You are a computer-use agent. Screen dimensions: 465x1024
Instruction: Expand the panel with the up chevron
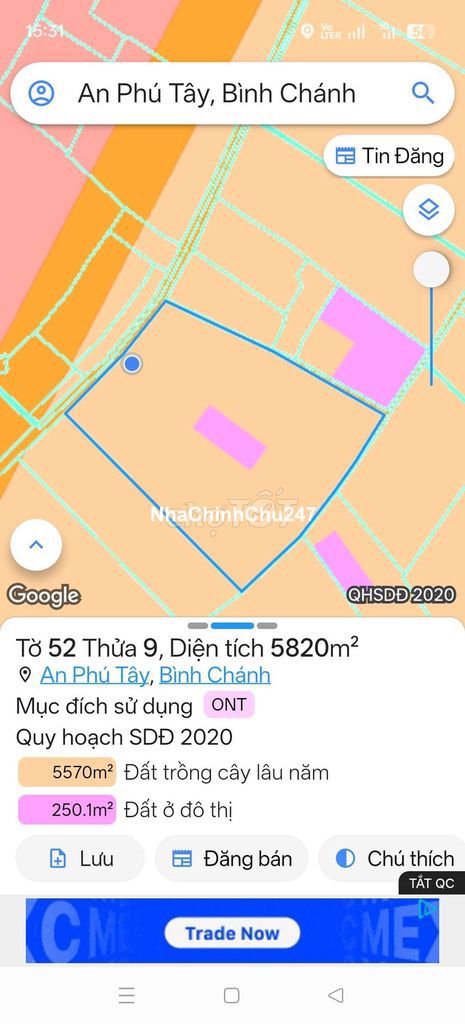[x=36, y=545]
